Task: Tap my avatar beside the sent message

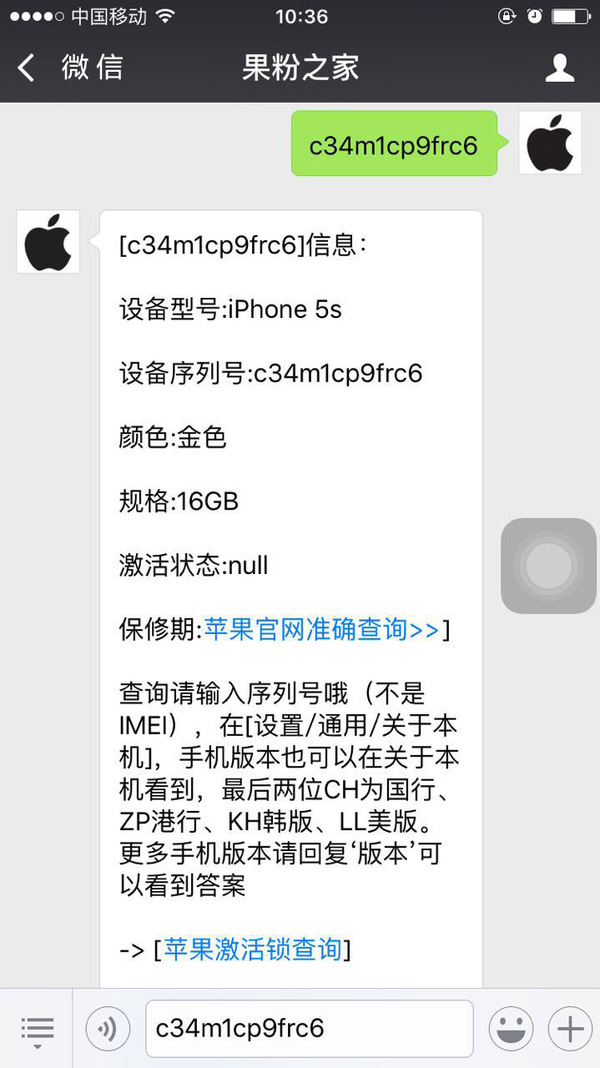Action: coord(550,142)
